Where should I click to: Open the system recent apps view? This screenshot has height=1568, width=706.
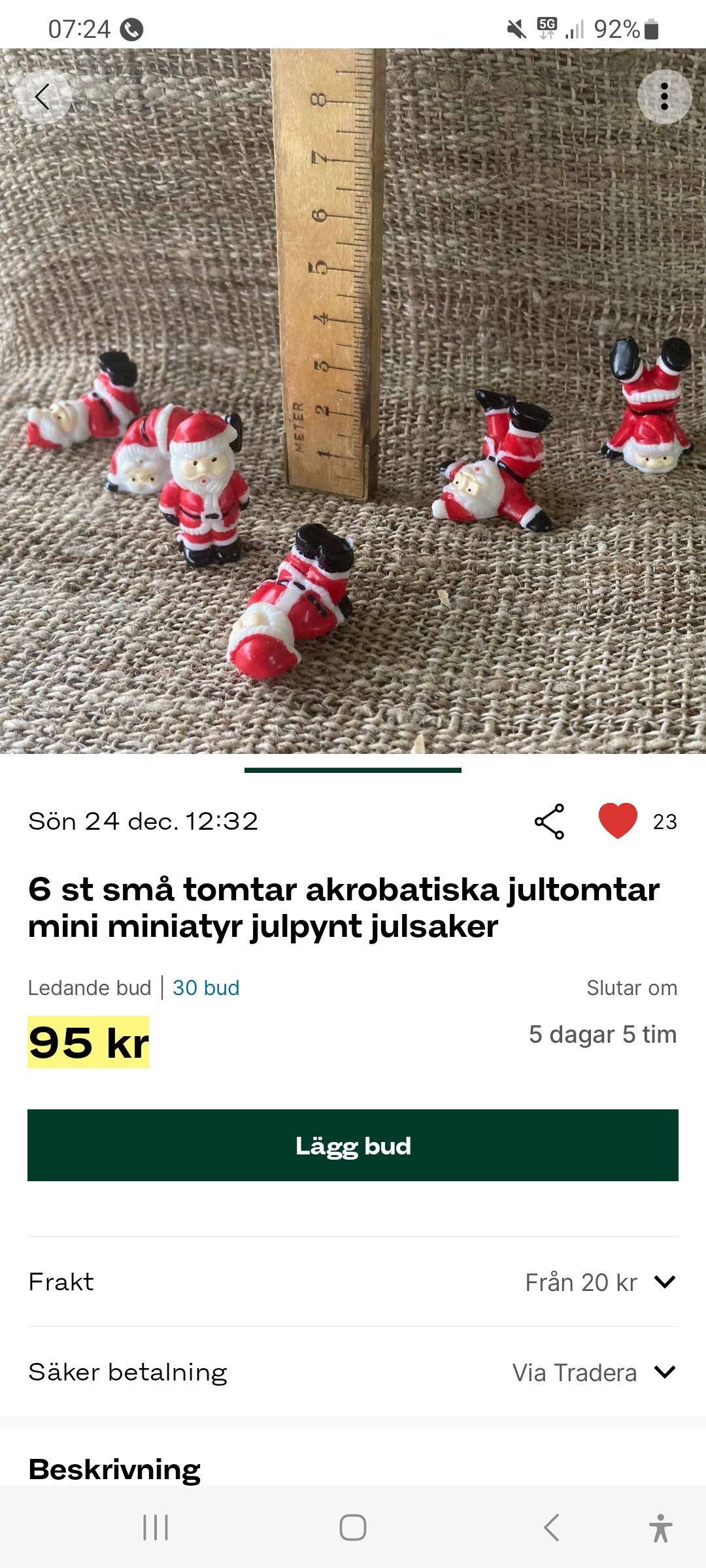(x=156, y=1527)
